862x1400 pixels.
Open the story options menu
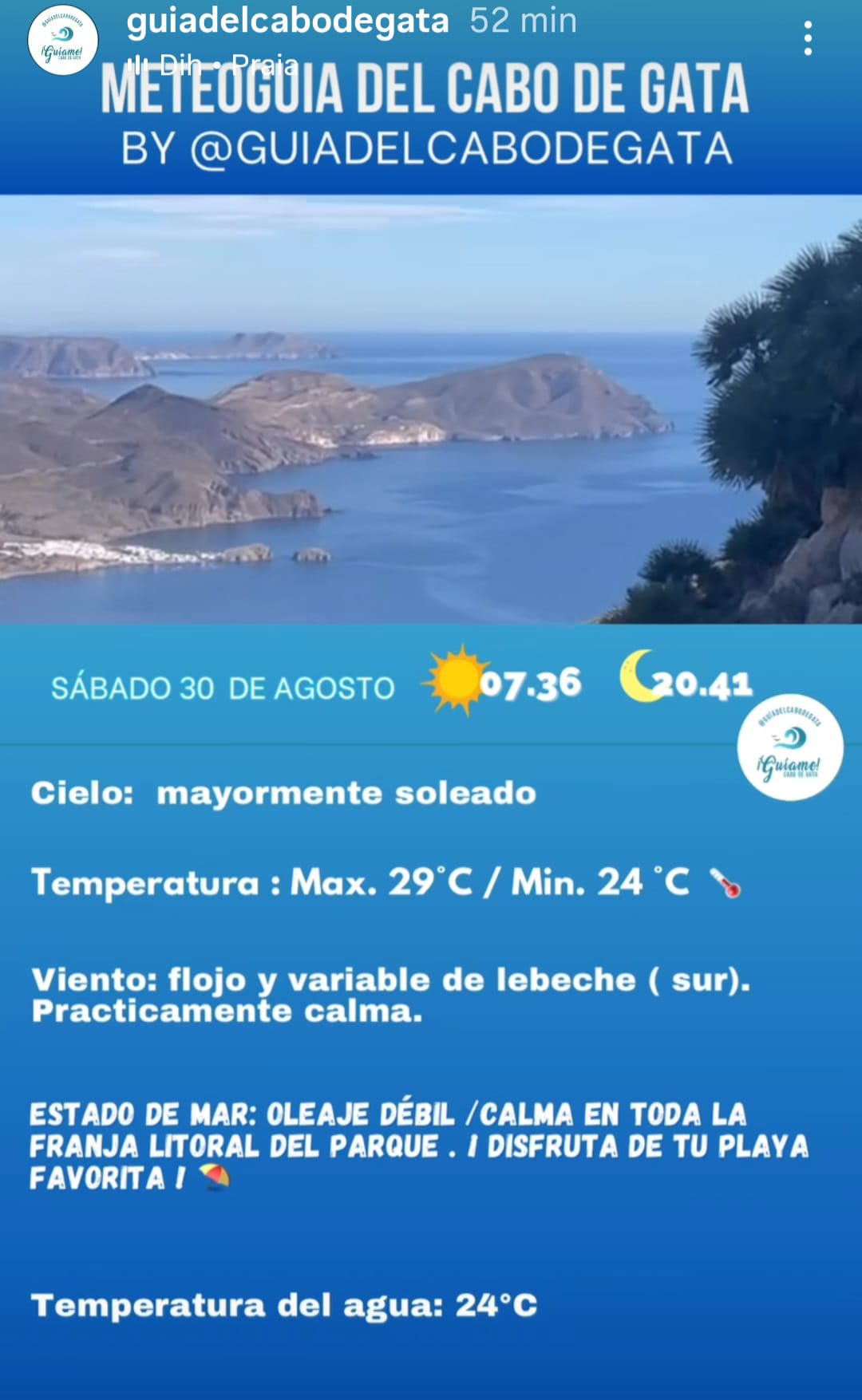coord(808,38)
